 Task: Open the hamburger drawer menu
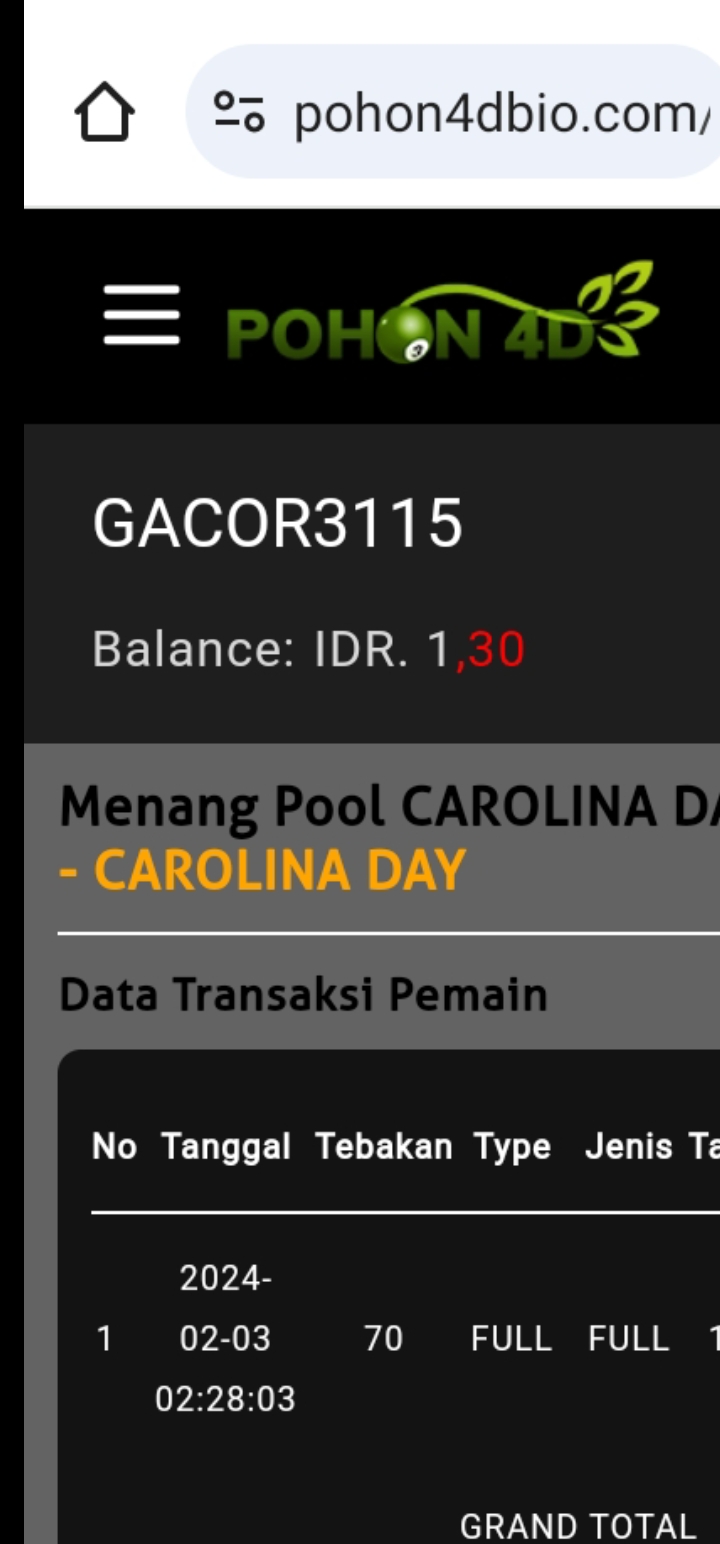pos(142,315)
